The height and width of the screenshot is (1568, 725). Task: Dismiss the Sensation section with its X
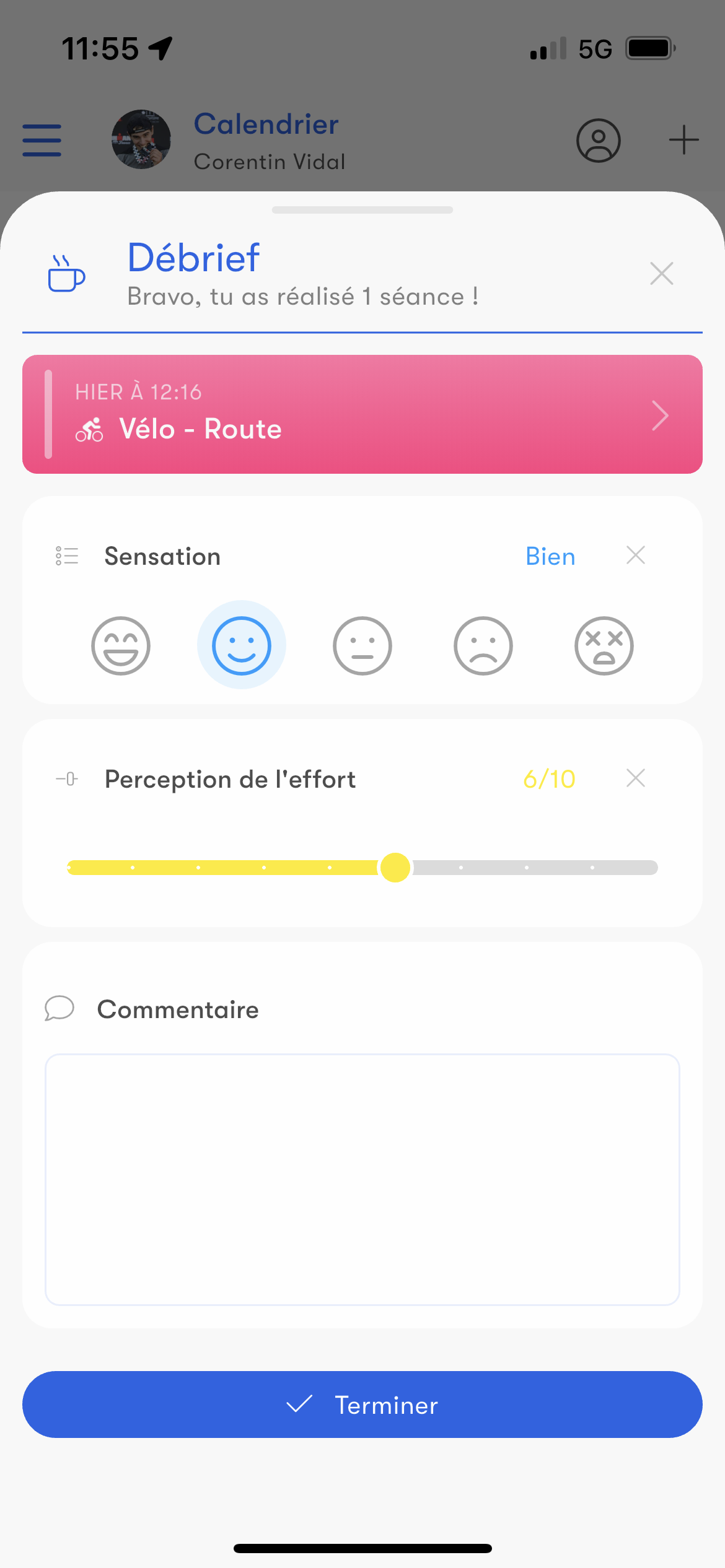[636, 555]
